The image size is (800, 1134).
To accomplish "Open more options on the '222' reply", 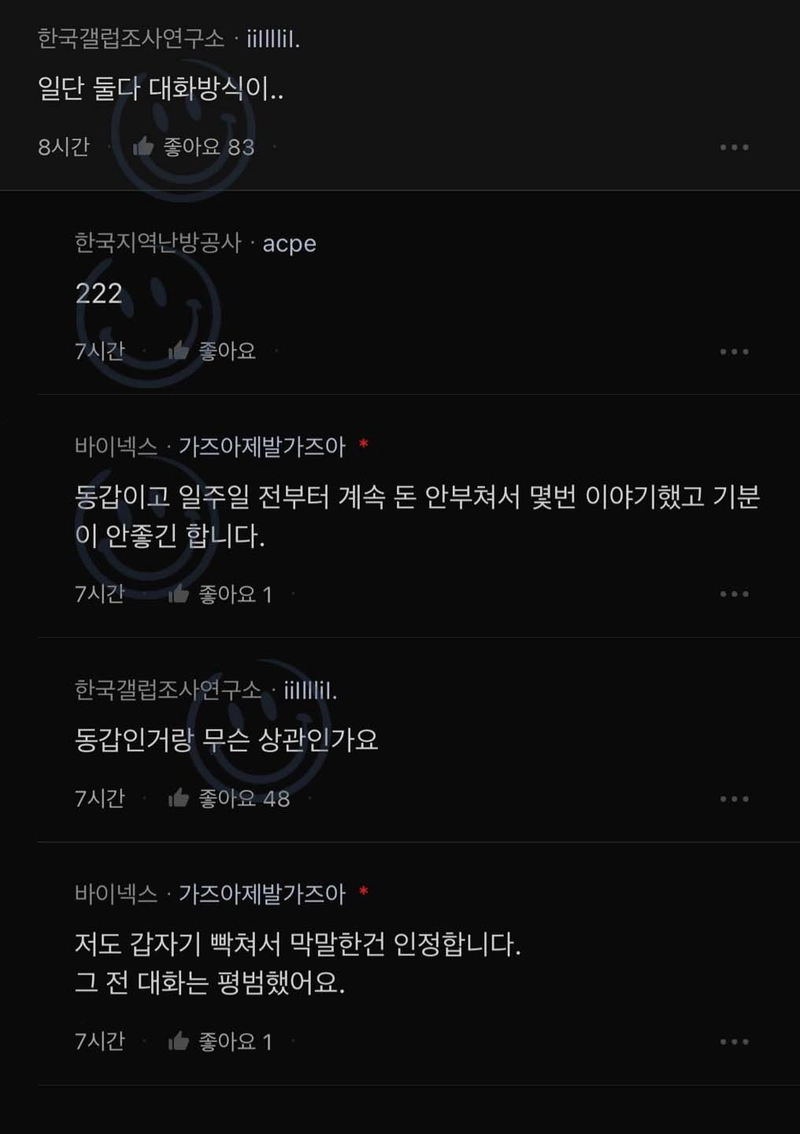I will pyautogui.click(x=734, y=351).
